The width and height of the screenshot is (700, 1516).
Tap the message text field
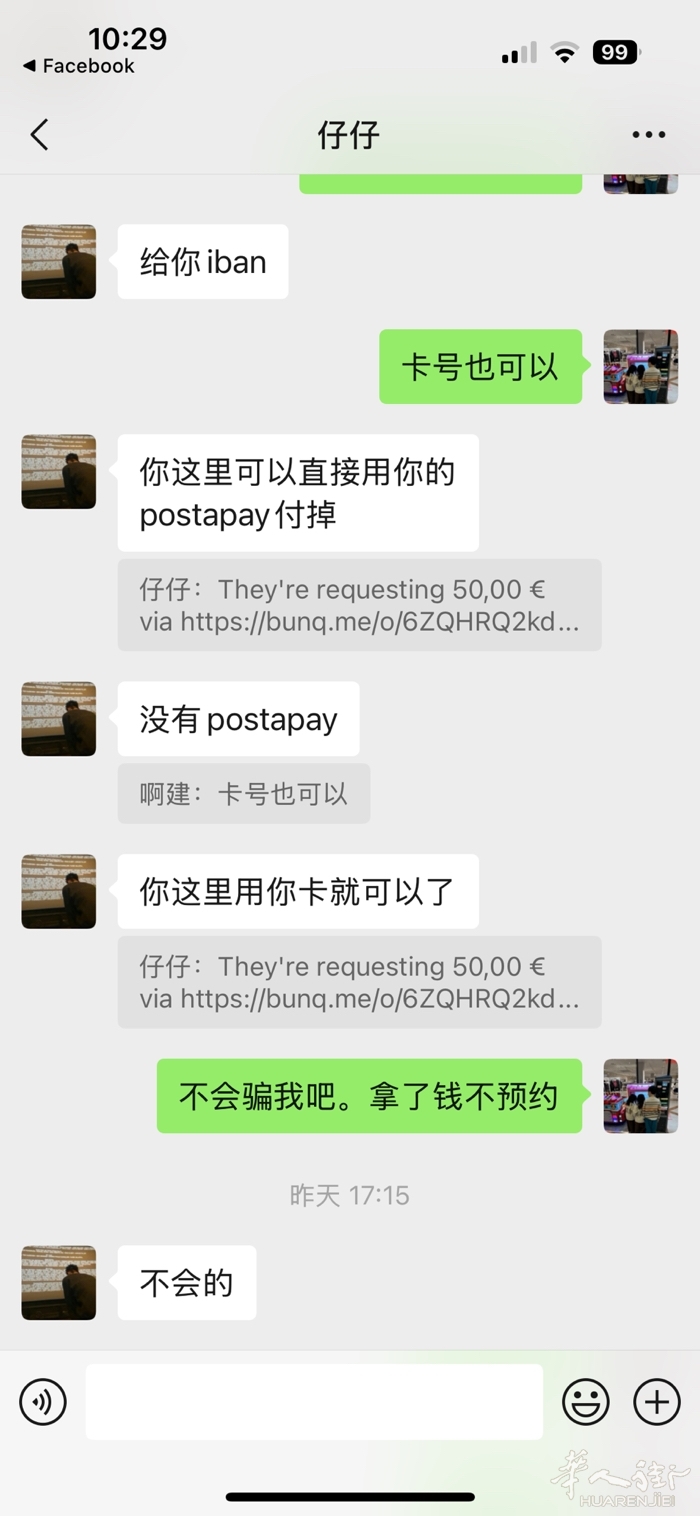pyautogui.click(x=314, y=1402)
